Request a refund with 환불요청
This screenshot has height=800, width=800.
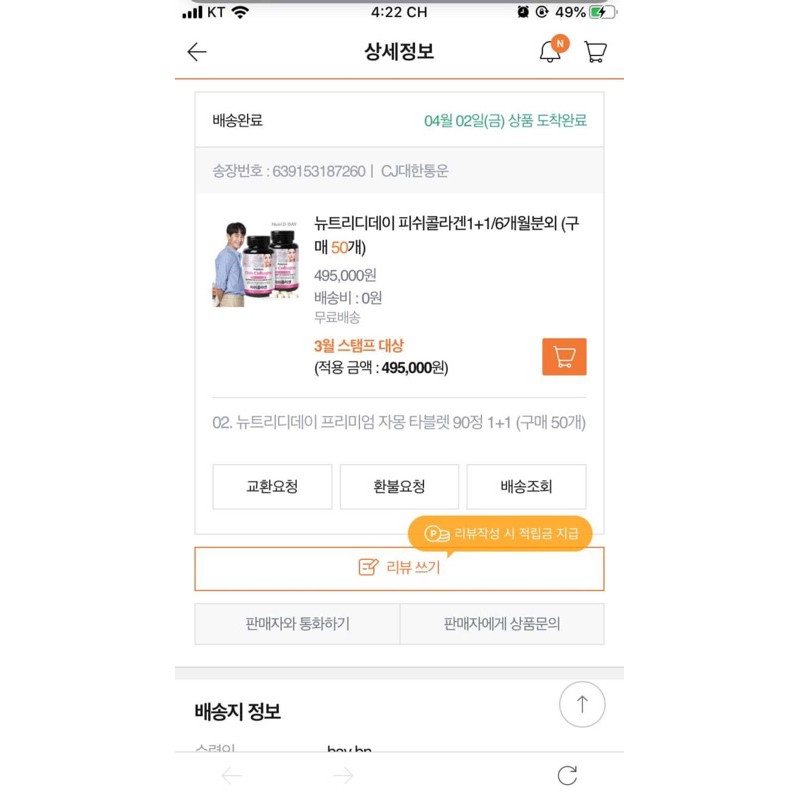click(399, 487)
